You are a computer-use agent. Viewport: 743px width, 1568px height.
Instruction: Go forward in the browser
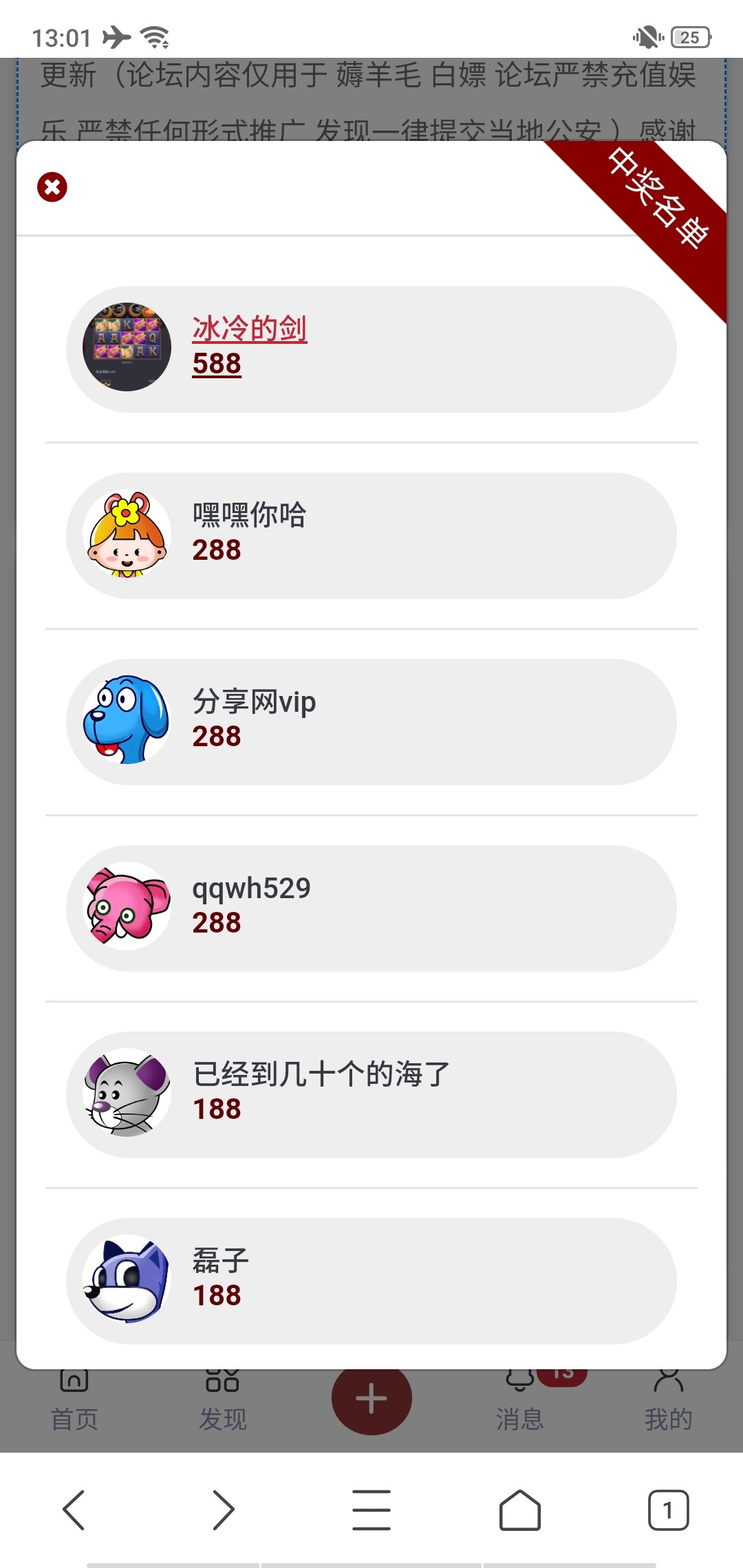(x=223, y=1510)
